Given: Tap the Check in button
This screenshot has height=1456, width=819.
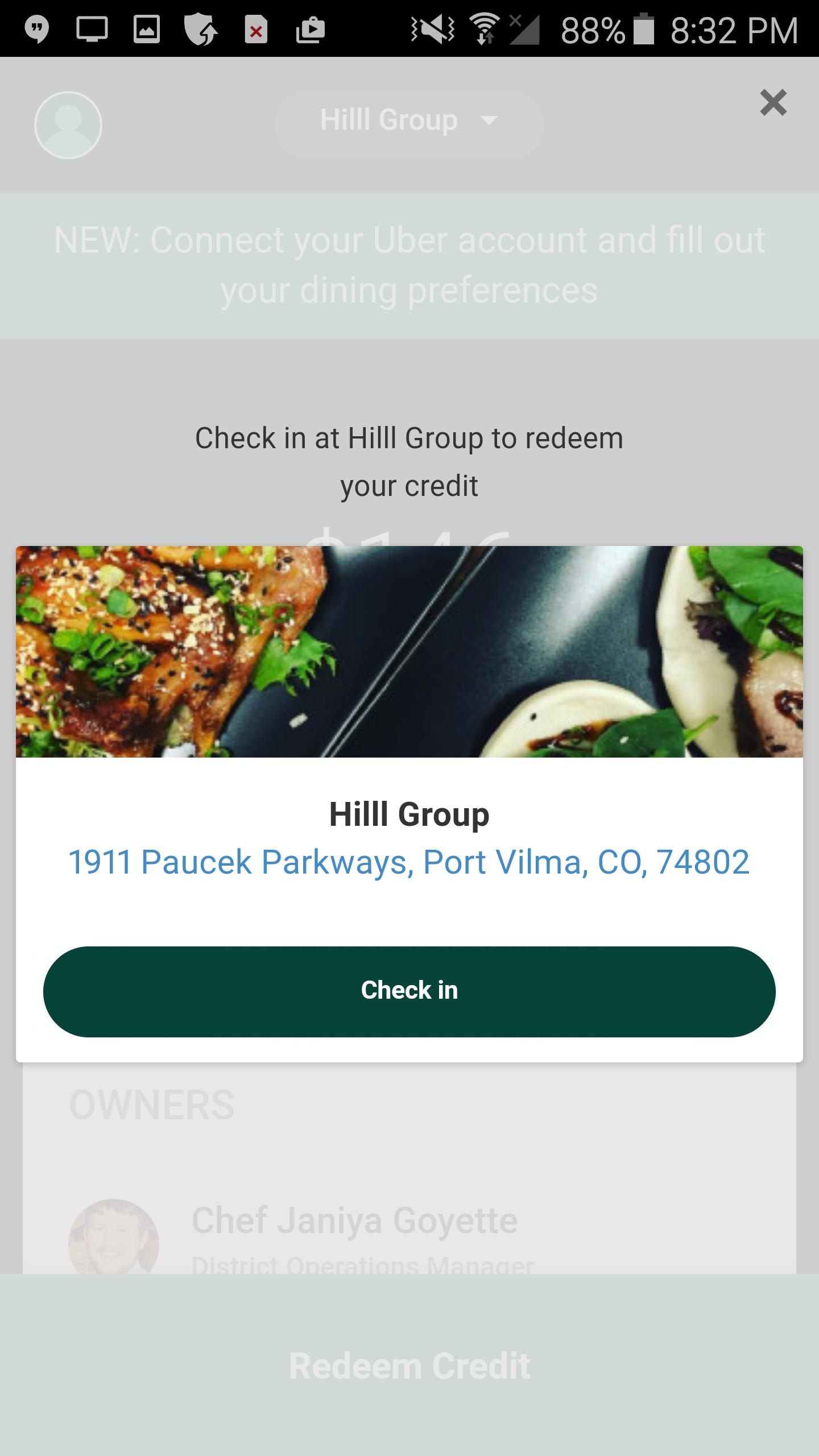Looking at the screenshot, I should [409, 991].
